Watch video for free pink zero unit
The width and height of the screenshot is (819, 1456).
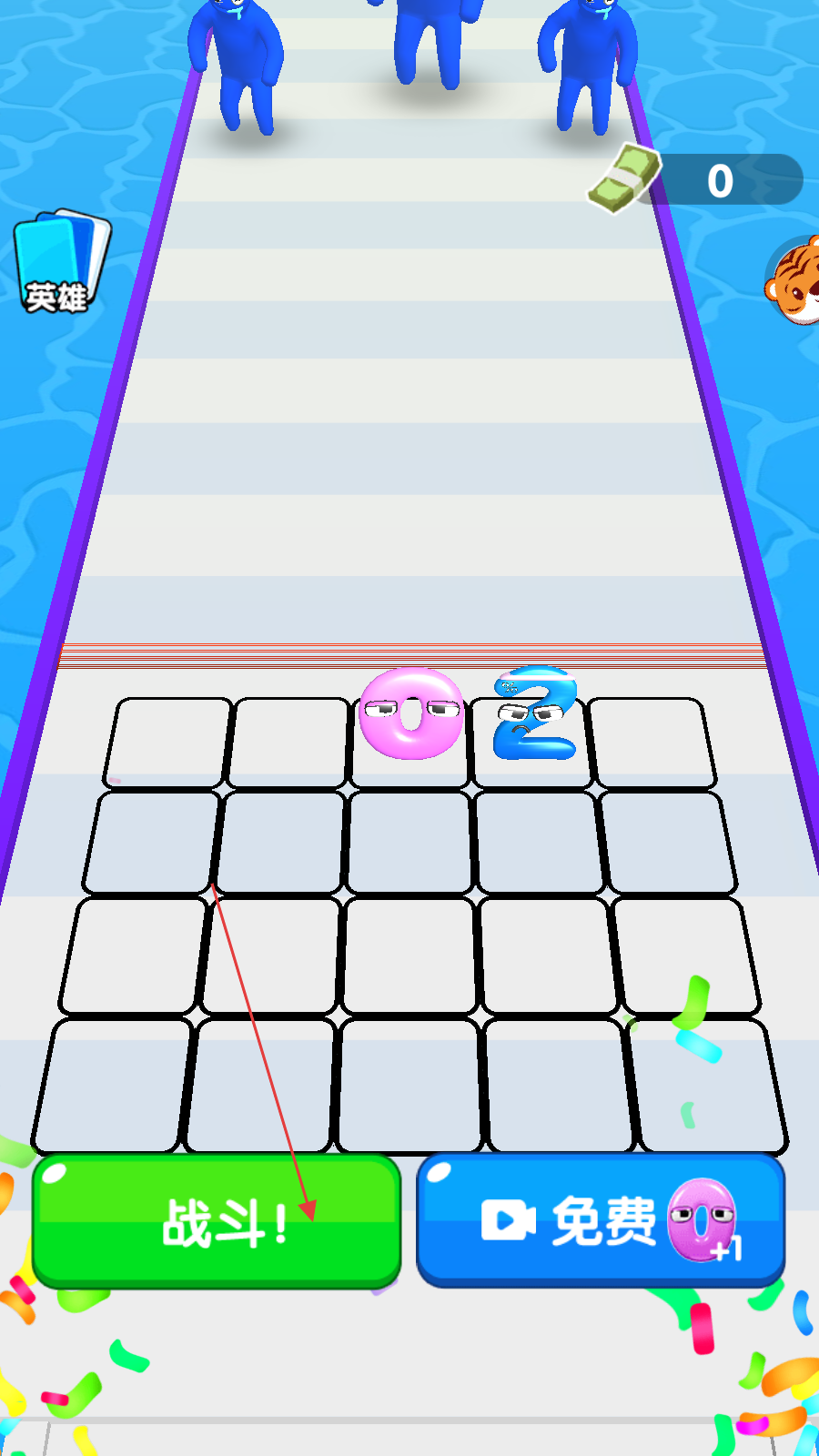pyautogui.click(x=601, y=1220)
